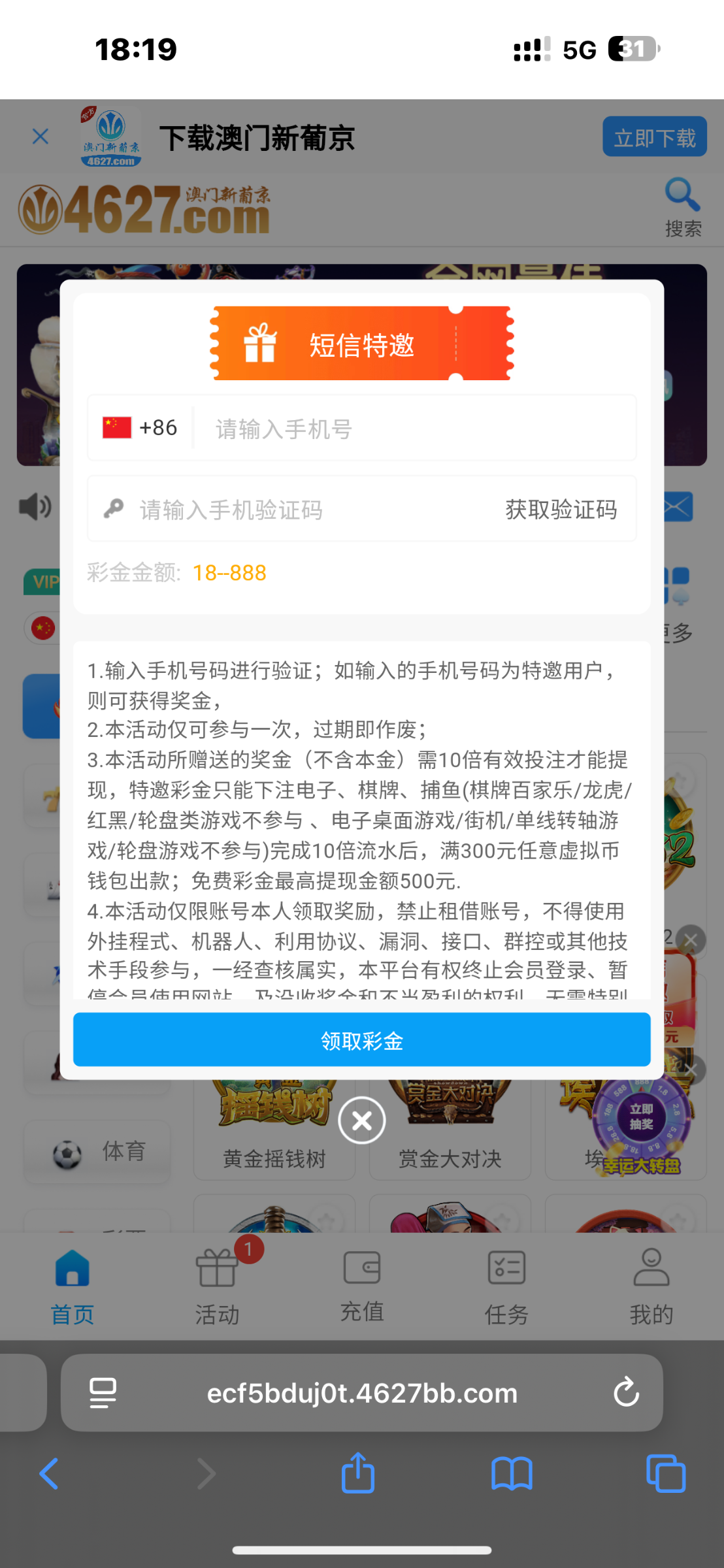The width and height of the screenshot is (724, 1568).
Task: Show open Safari tabs
Action: (665, 1474)
